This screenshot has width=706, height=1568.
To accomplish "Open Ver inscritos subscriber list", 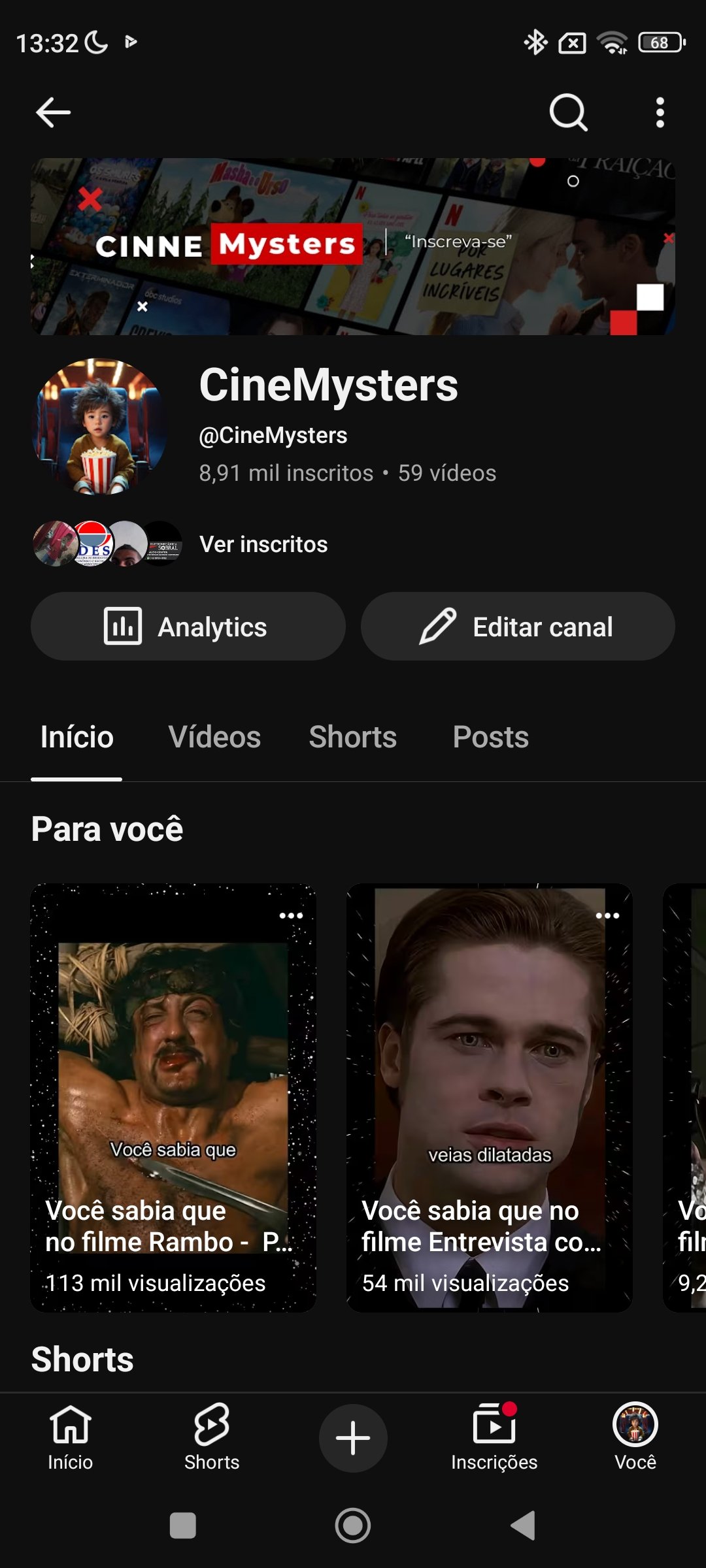I will pyautogui.click(x=263, y=544).
